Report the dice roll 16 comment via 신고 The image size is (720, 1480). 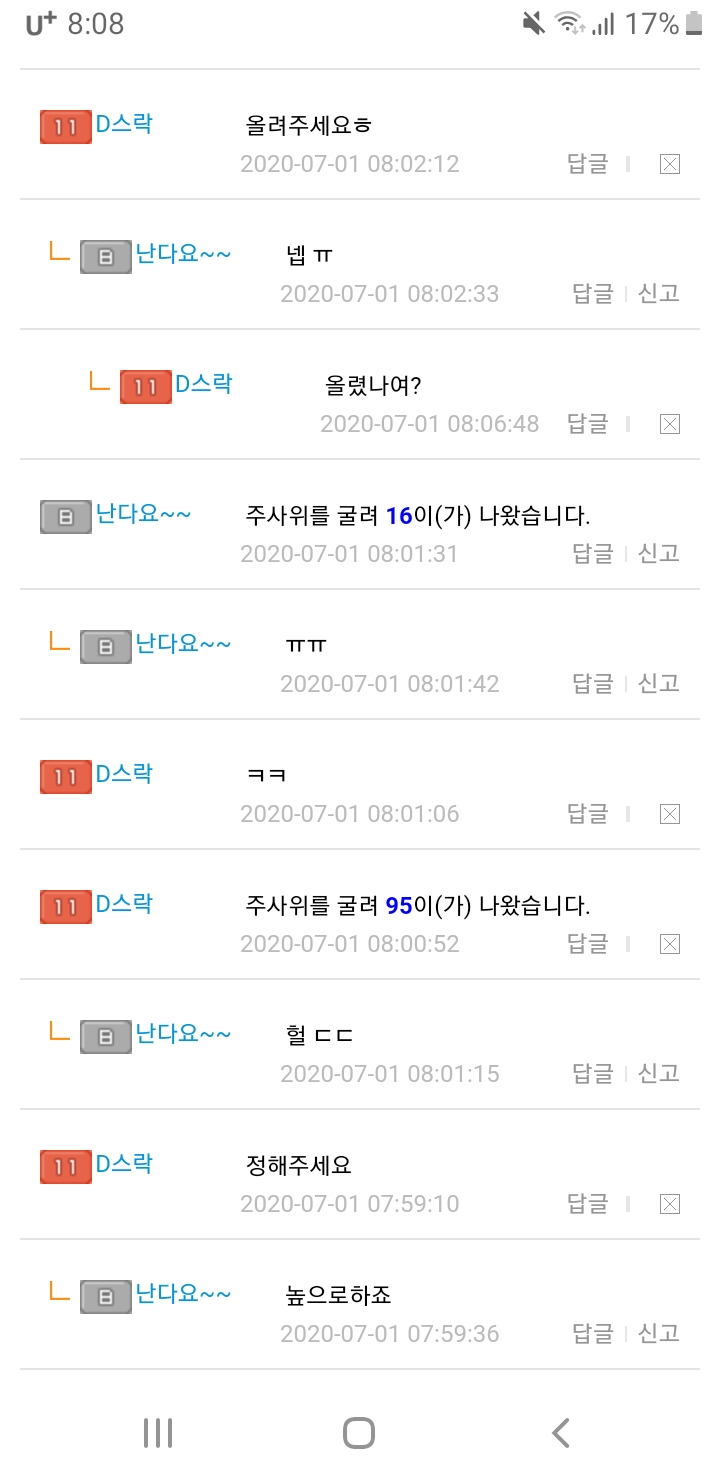pos(659,553)
